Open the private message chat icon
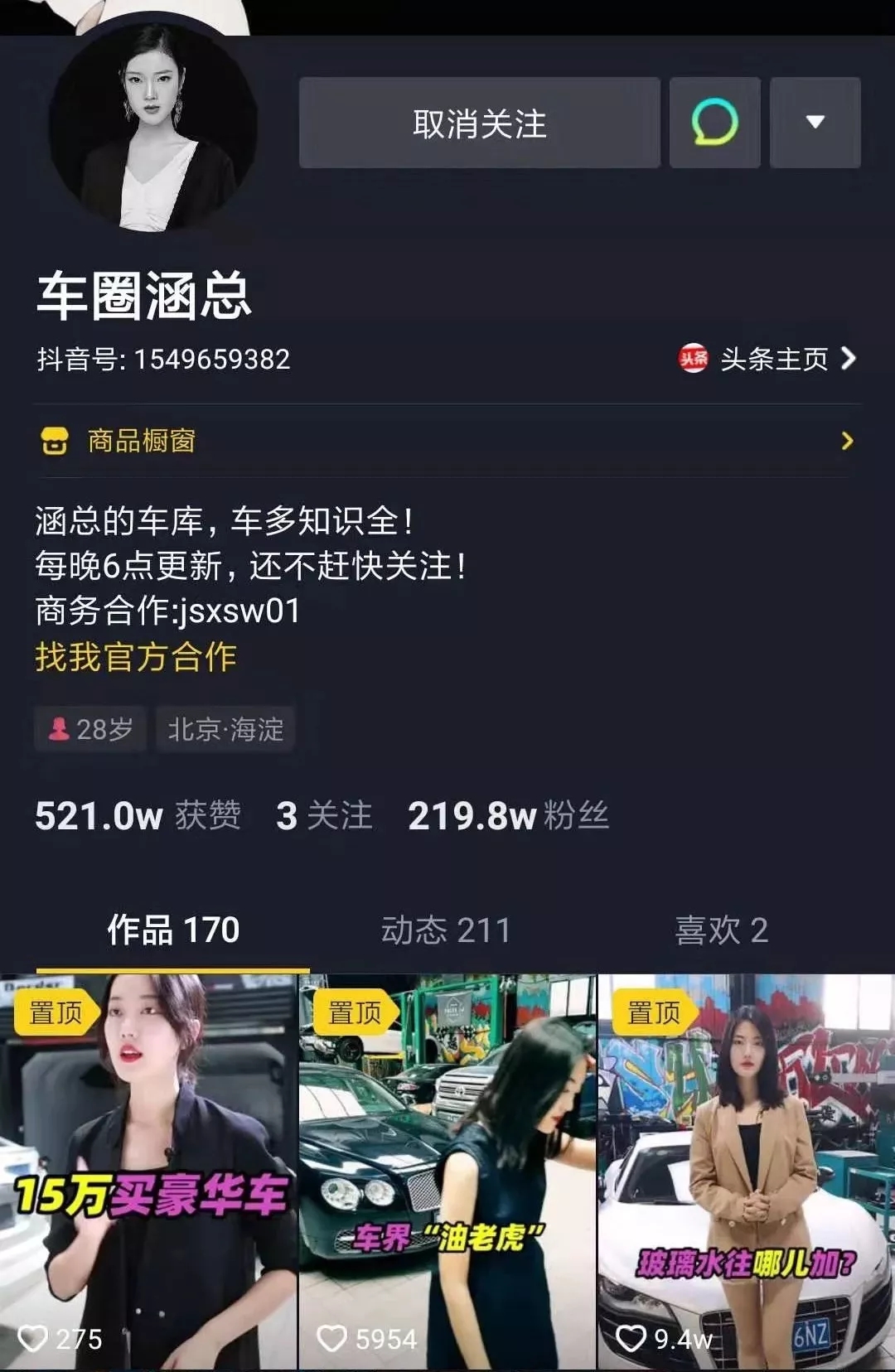 (714, 123)
